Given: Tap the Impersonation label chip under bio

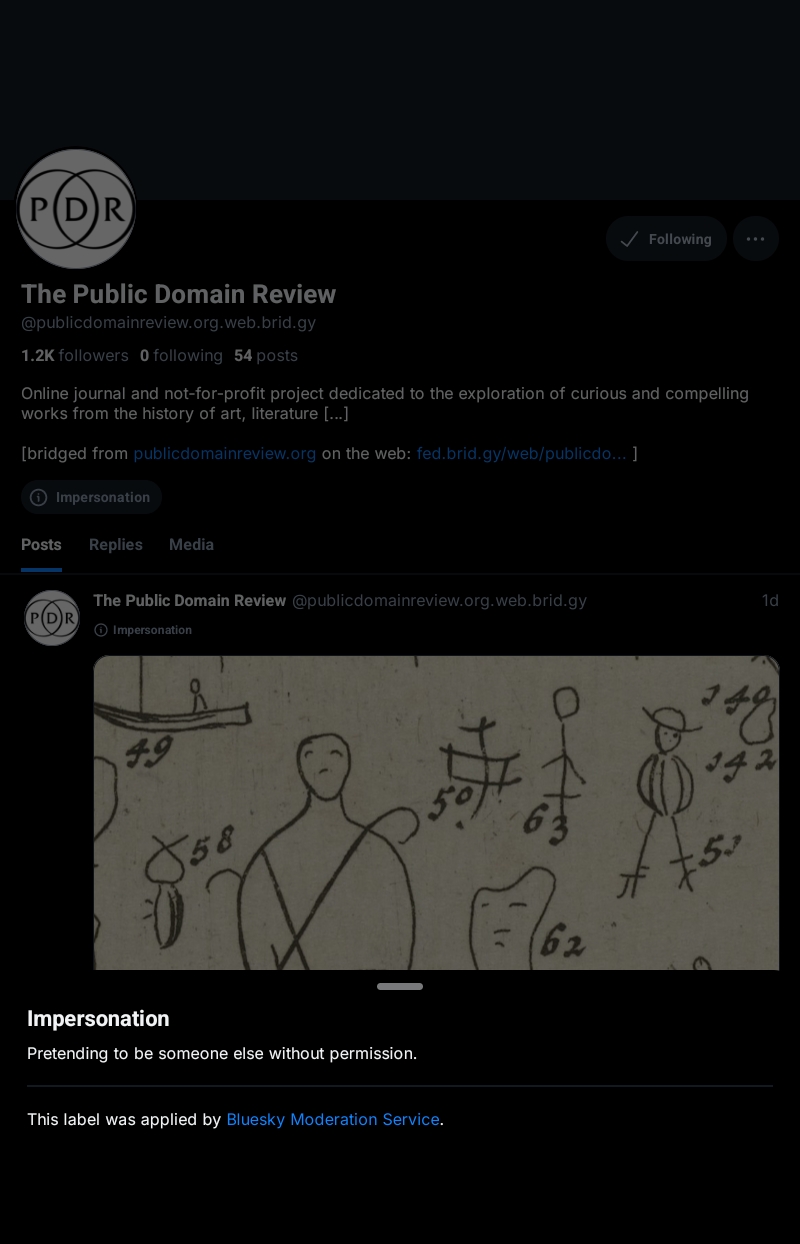Looking at the screenshot, I should click(x=92, y=497).
